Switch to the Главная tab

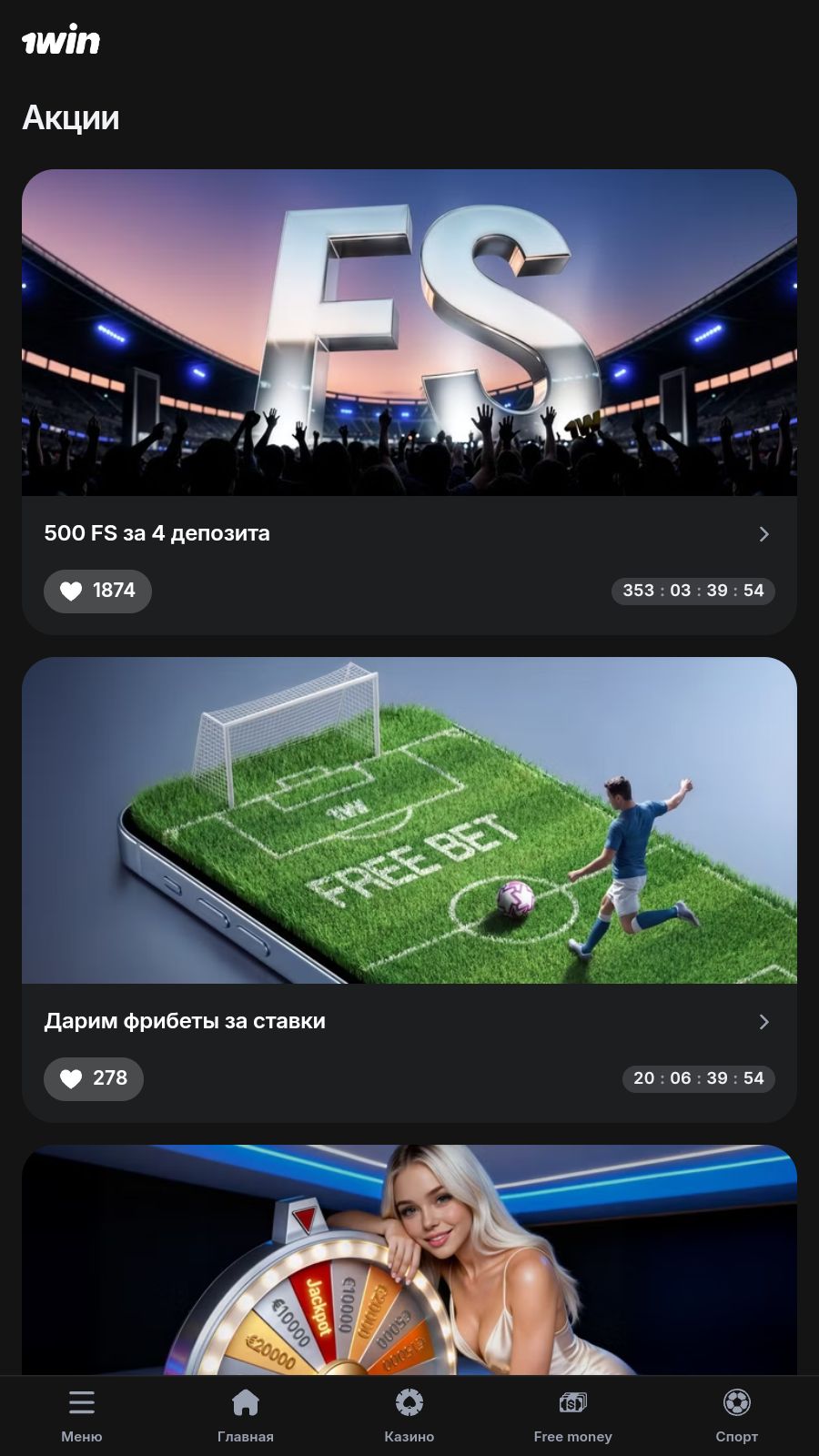(246, 1415)
